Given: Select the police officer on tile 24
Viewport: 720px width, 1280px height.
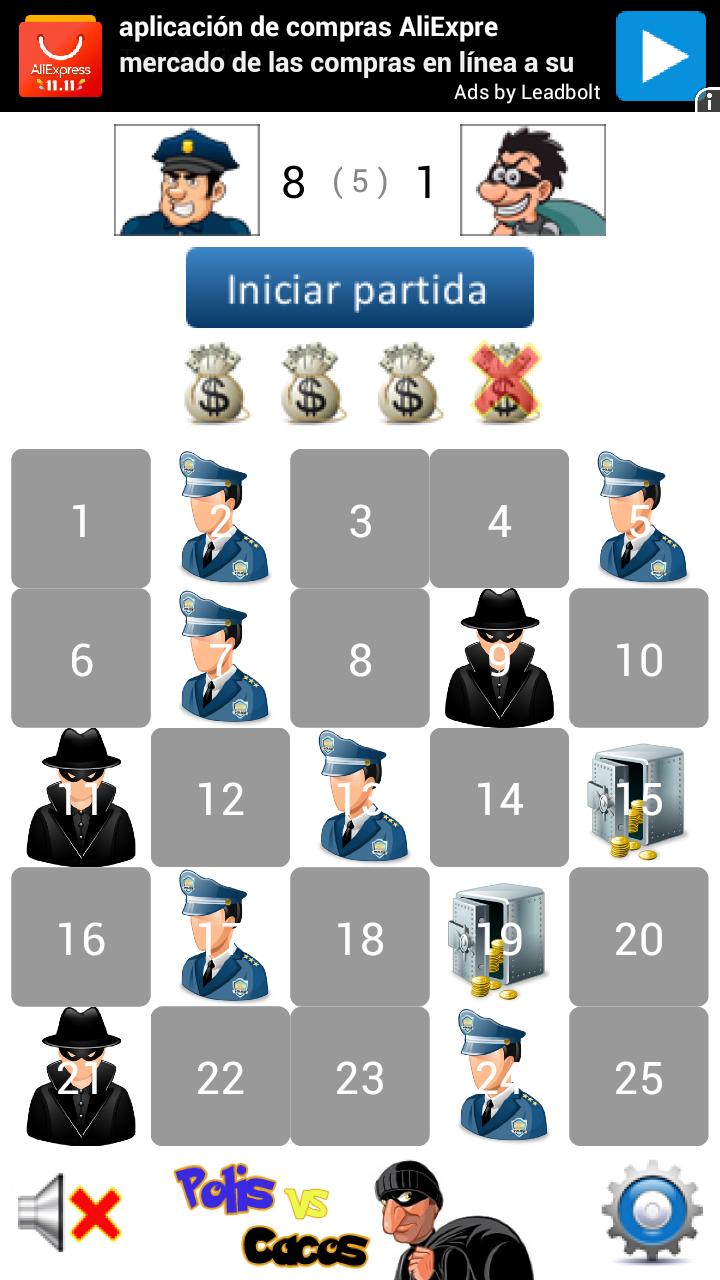Looking at the screenshot, I should [x=500, y=1078].
